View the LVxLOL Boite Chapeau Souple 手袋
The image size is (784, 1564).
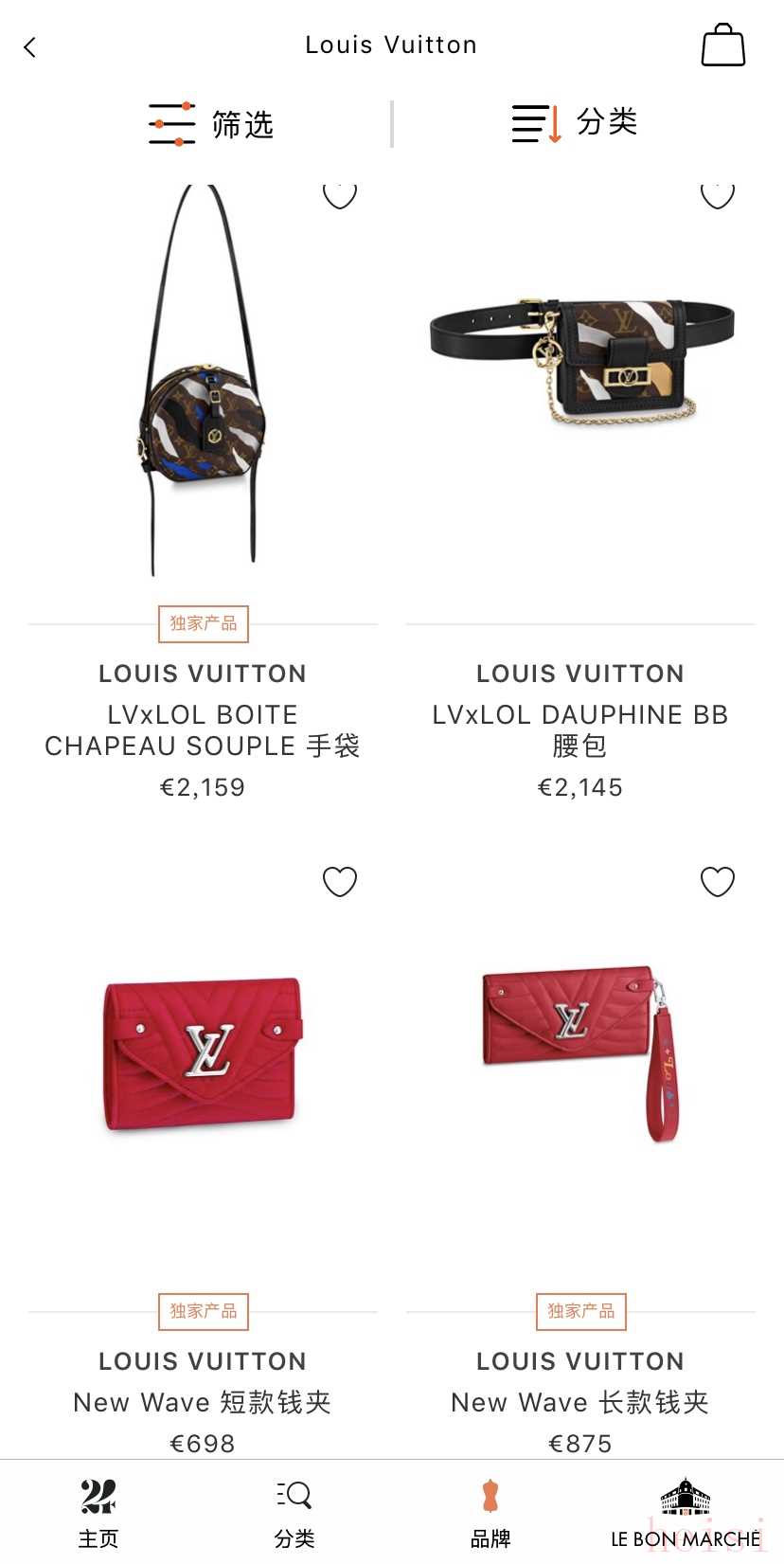202,379
